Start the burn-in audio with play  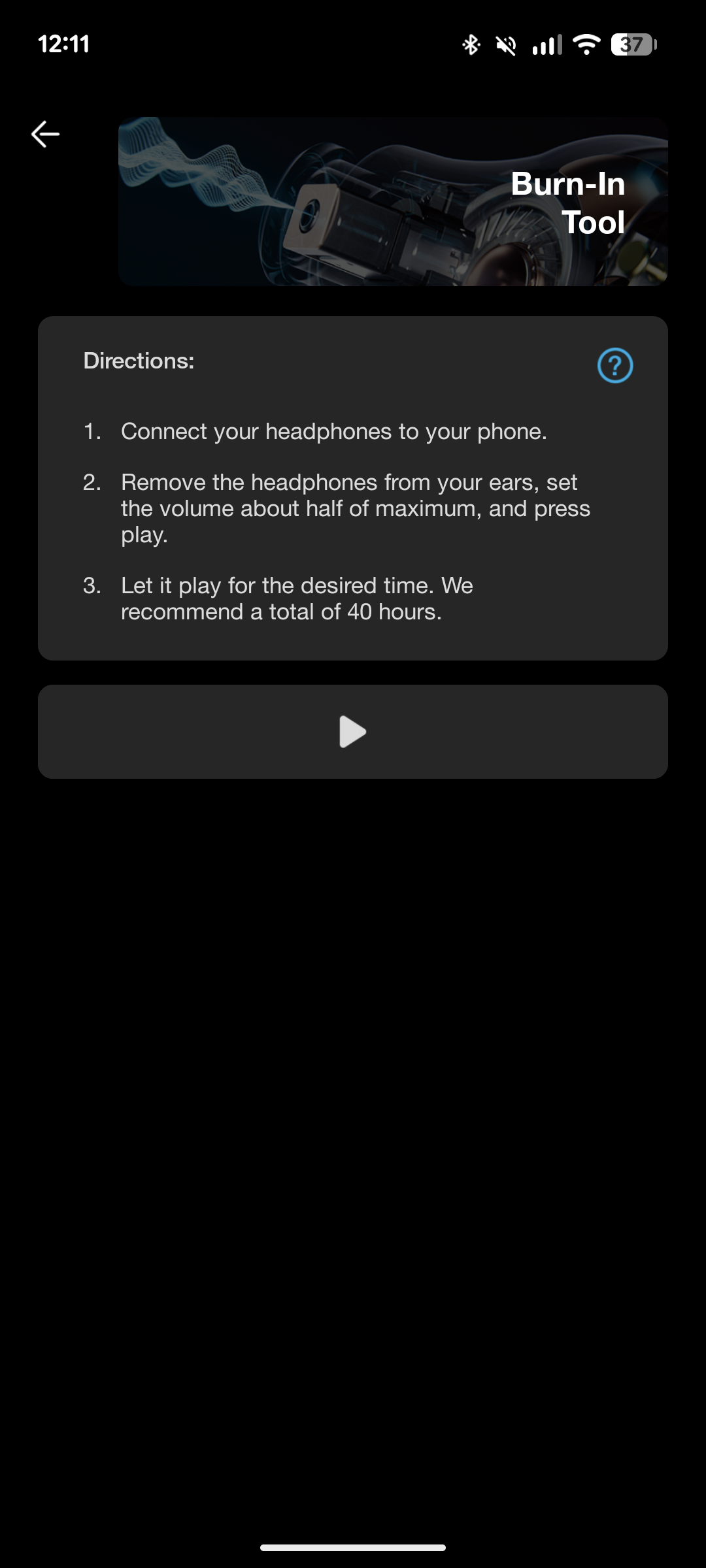(352, 731)
